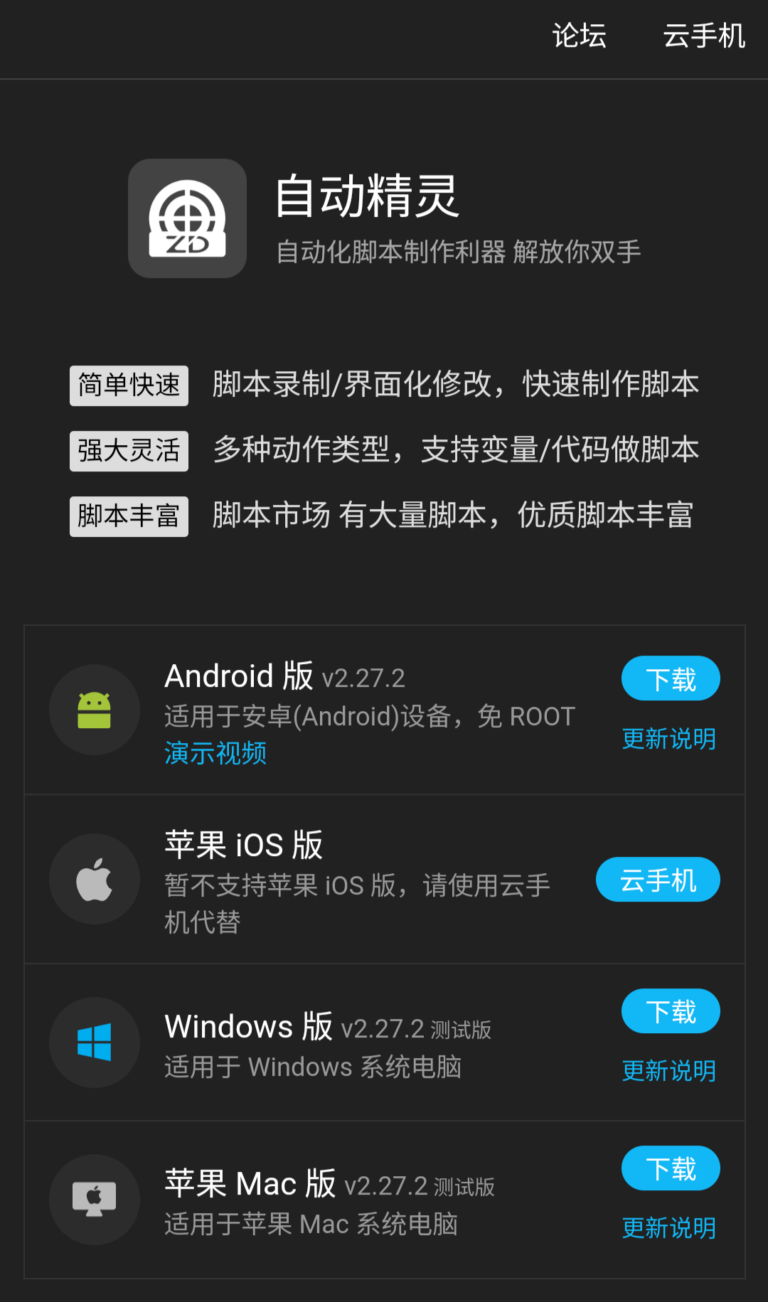The image size is (768, 1302).
Task: Download the Windows 版 测试版
Action: [670, 1011]
